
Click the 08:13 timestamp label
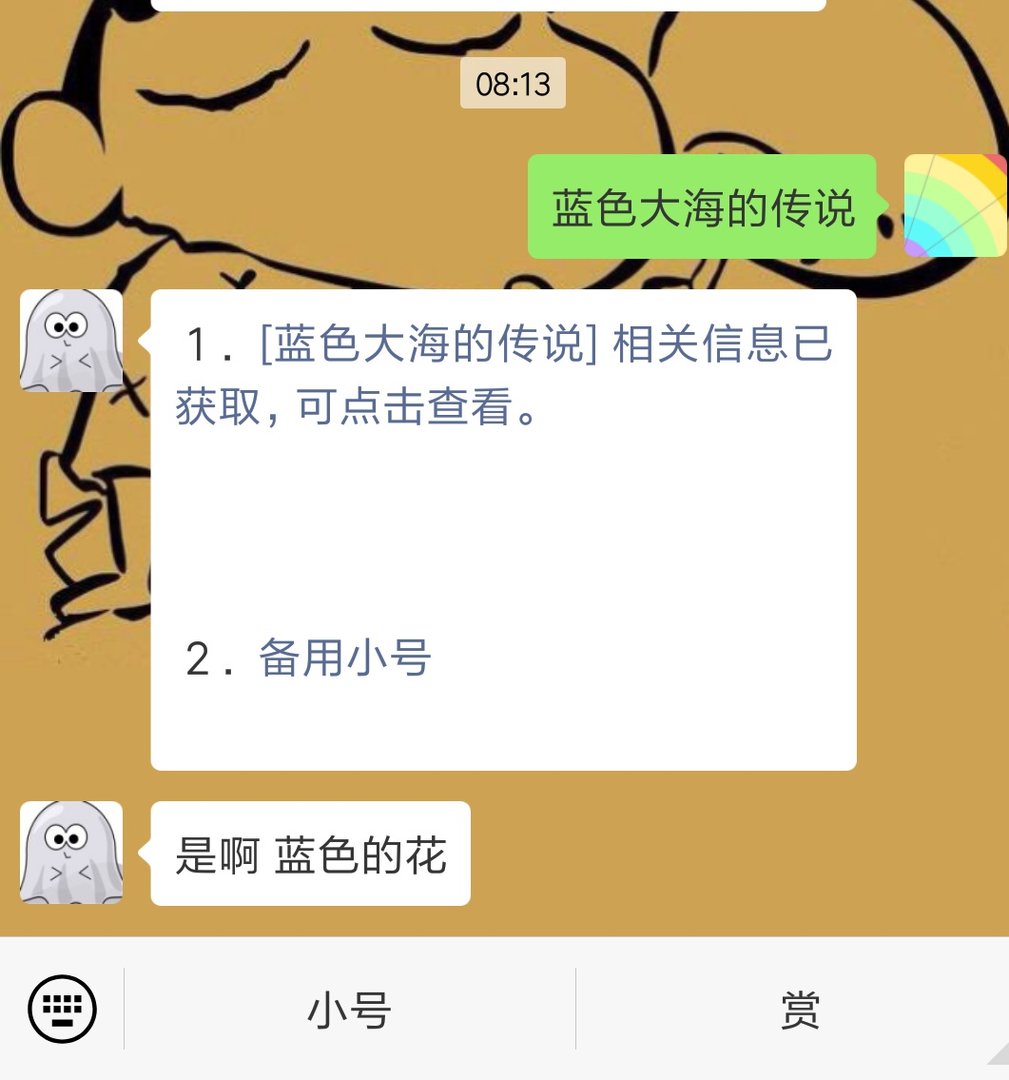click(x=513, y=85)
